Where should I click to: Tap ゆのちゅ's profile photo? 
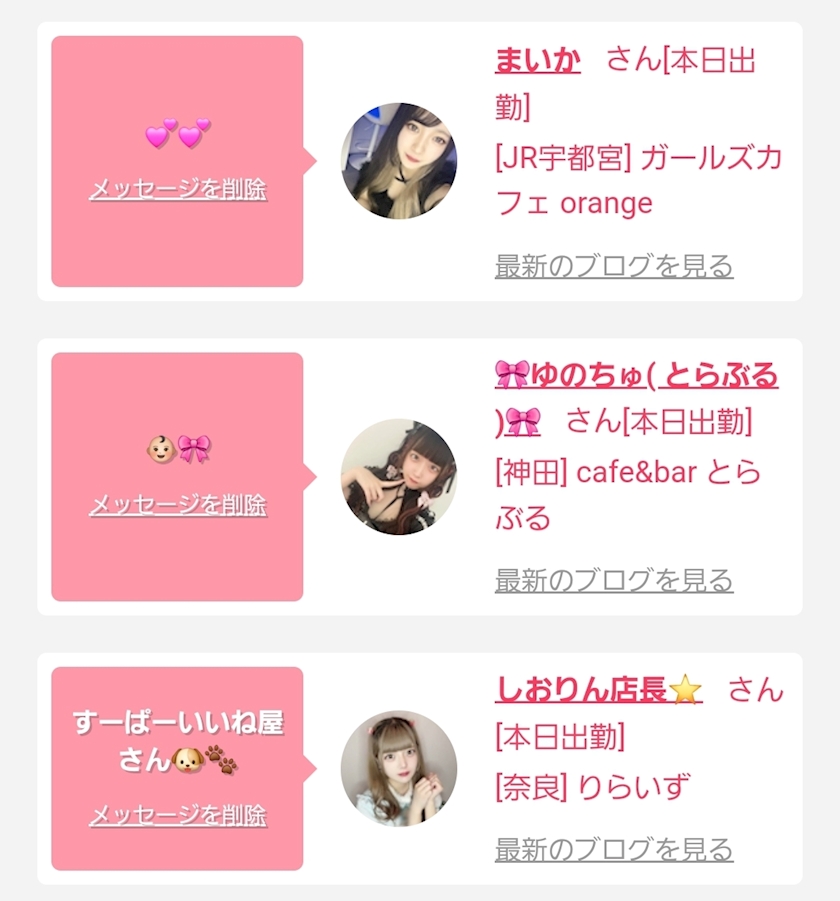pos(398,477)
